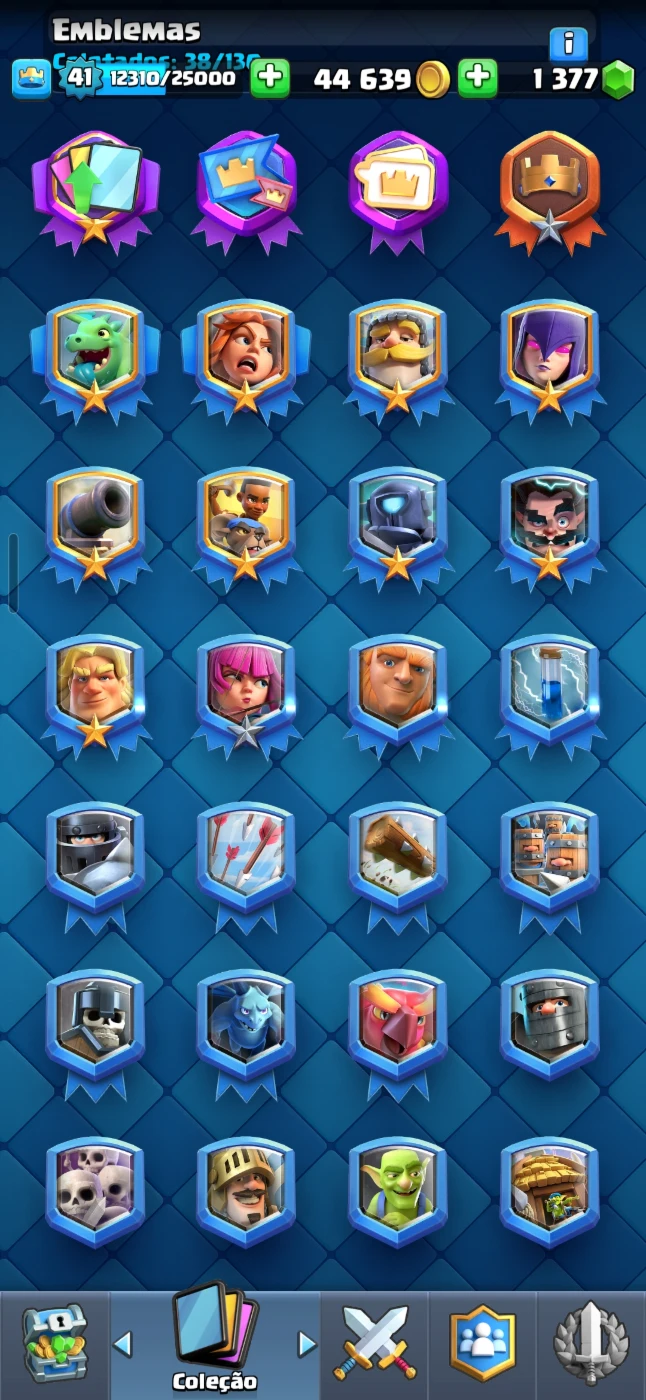Viewport: 646px width, 1400px height.
Task: Tap the green plus next to experience
Action: [x=270, y=78]
